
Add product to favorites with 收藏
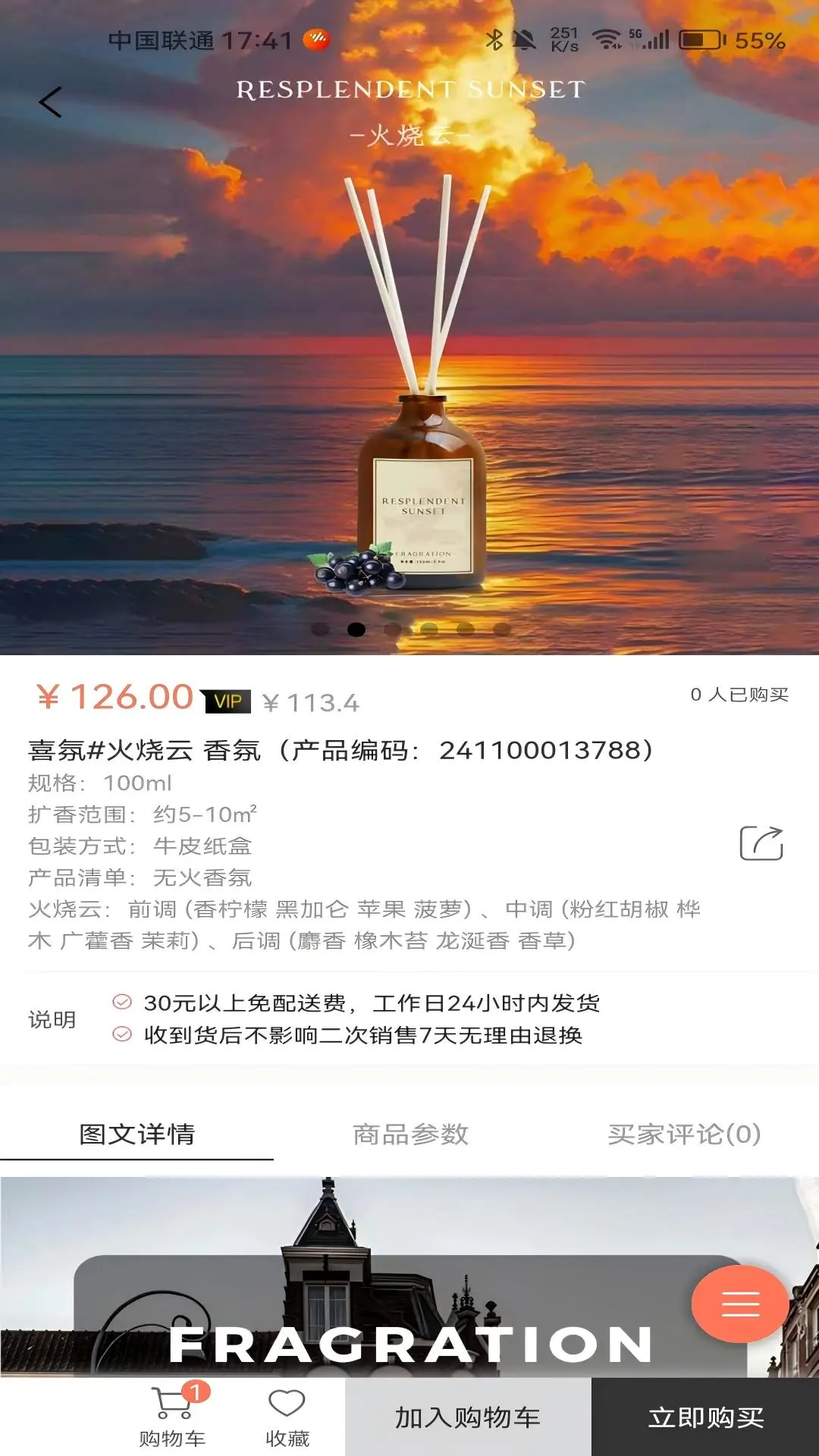coord(287,1417)
